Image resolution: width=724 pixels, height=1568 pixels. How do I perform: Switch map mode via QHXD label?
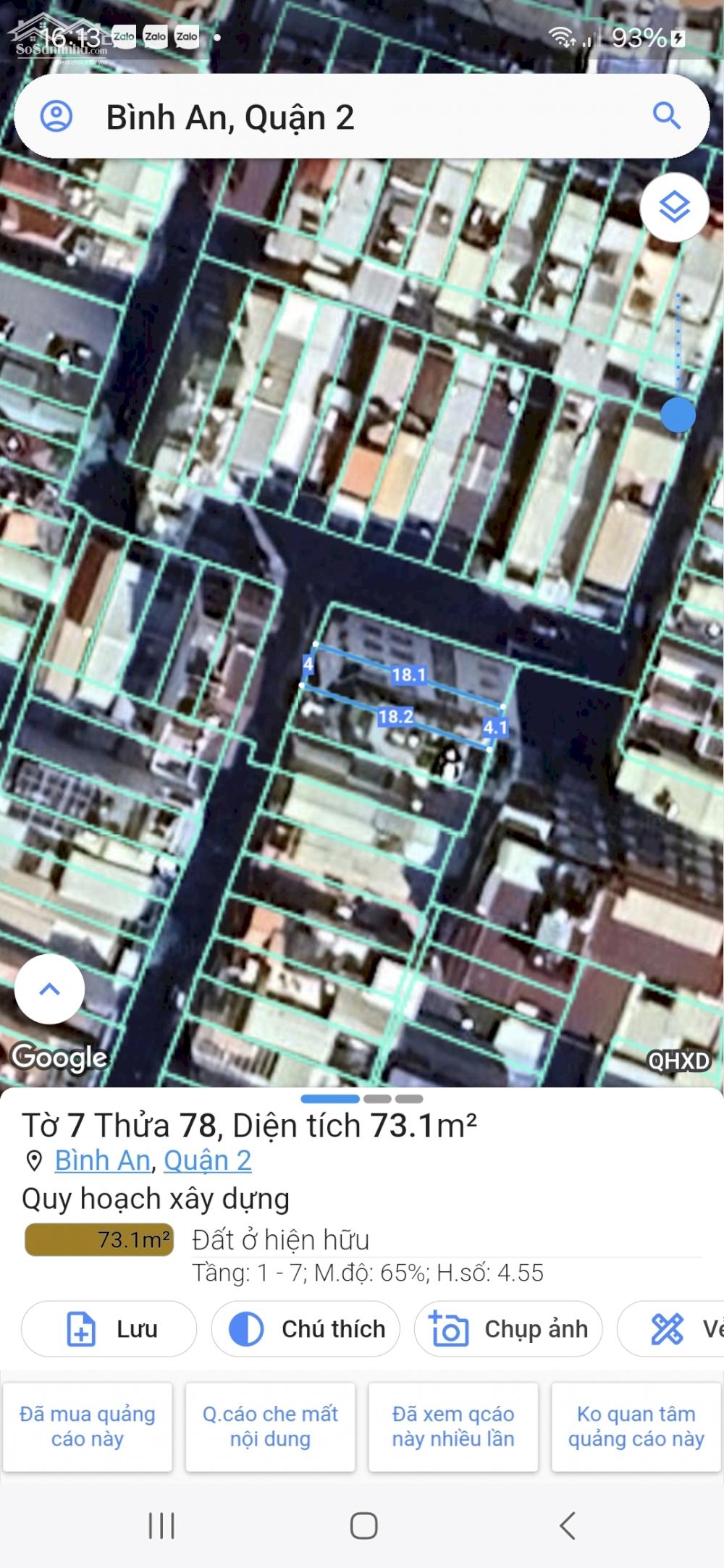click(678, 1061)
